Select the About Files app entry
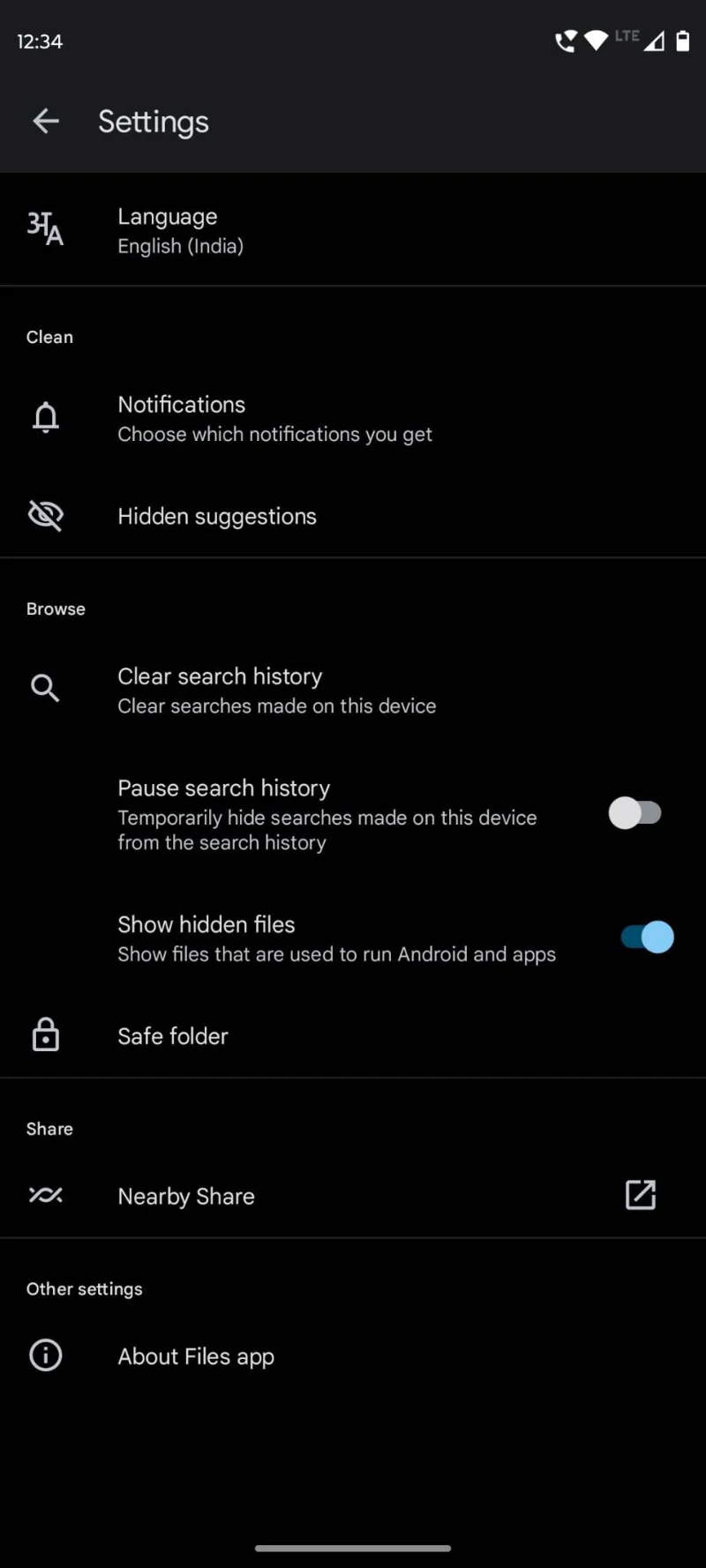The height and width of the screenshot is (1568, 706). [x=195, y=1355]
